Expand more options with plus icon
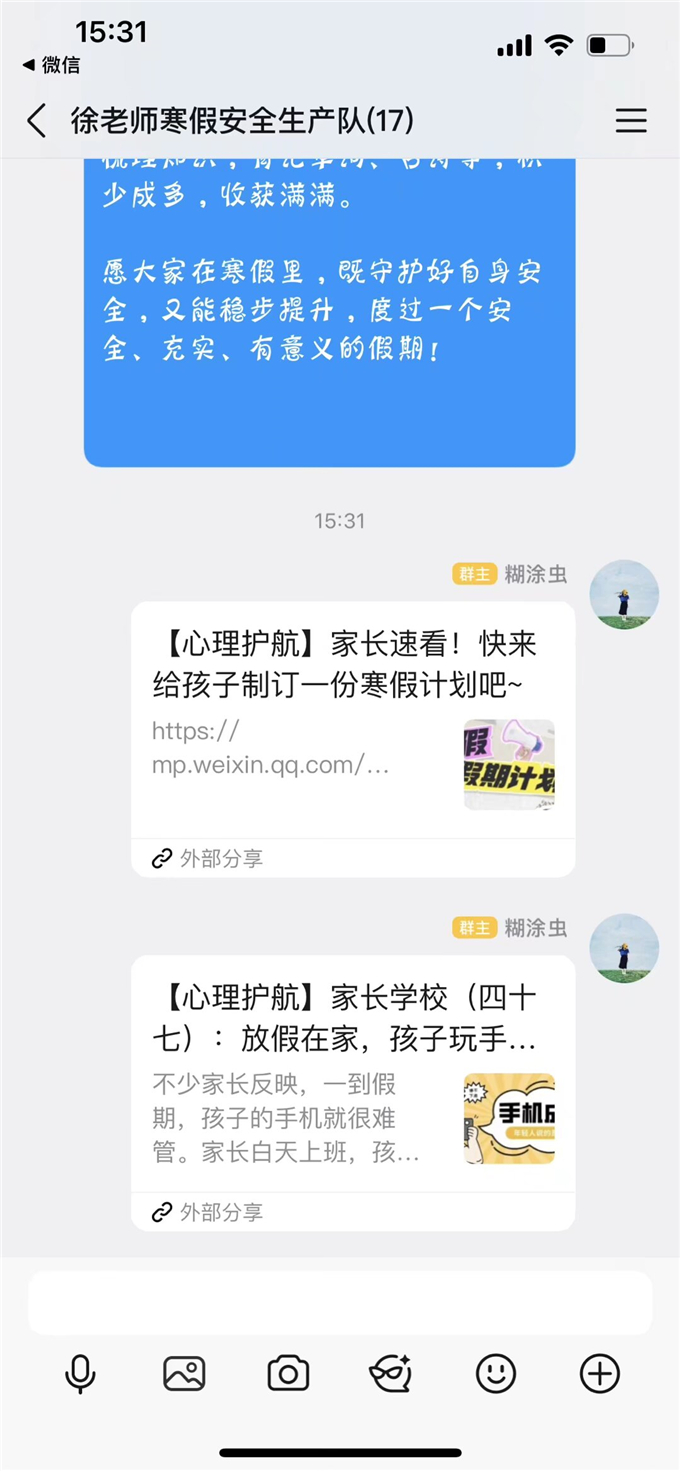The image size is (680, 1471). click(600, 1374)
